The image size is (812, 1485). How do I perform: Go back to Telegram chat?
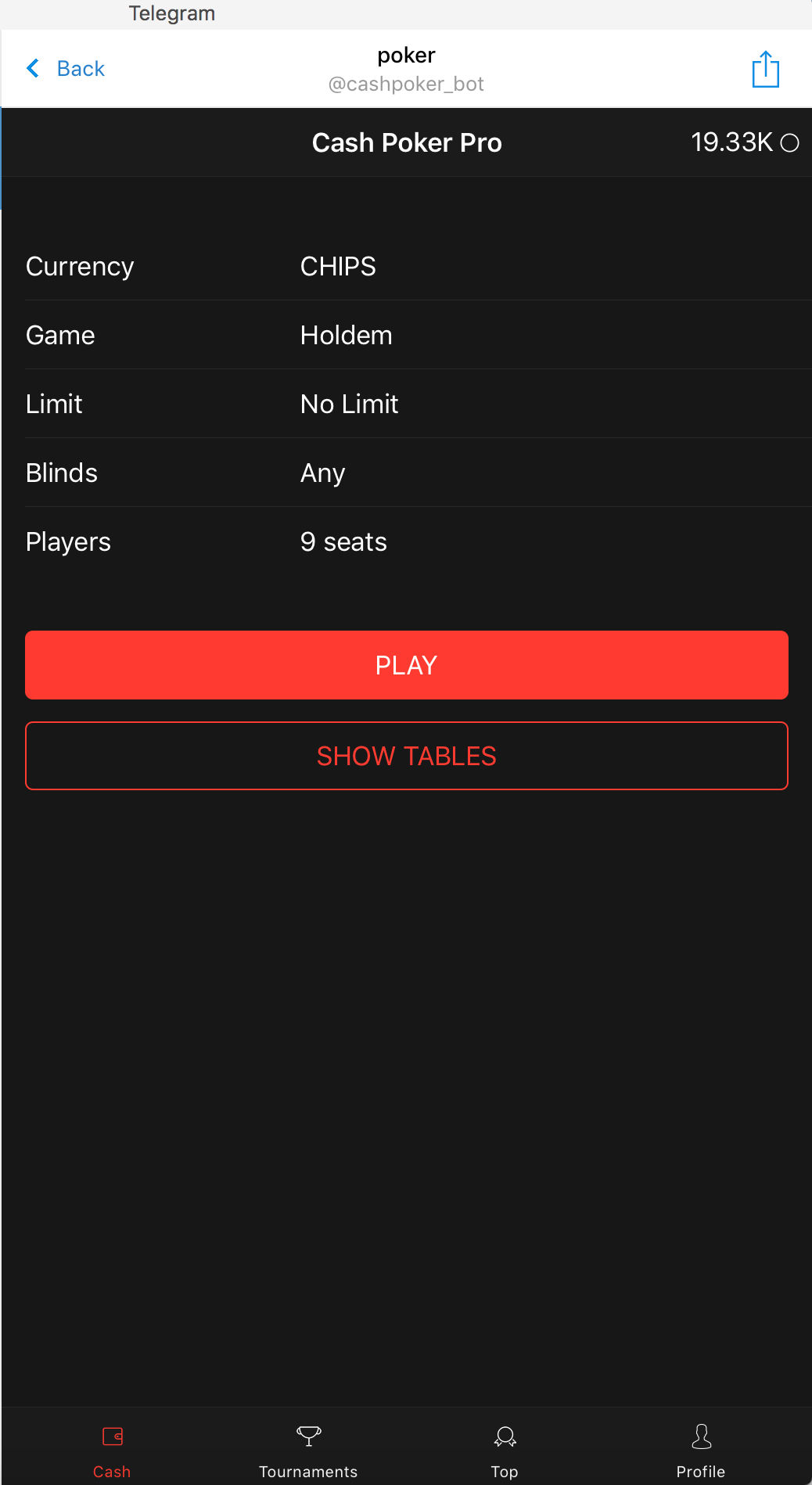click(66, 69)
